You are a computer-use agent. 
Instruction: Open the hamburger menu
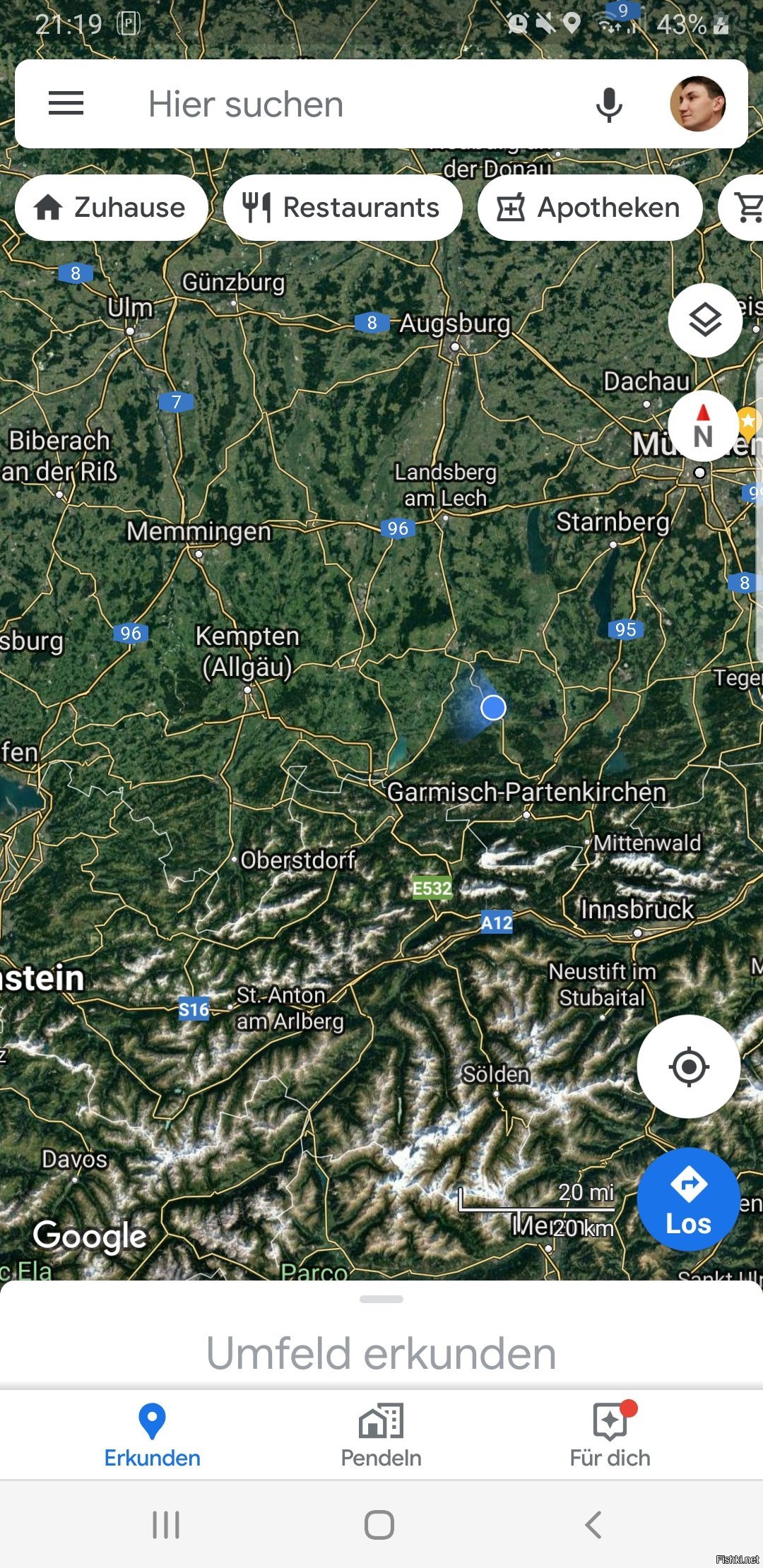click(x=66, y=104)
